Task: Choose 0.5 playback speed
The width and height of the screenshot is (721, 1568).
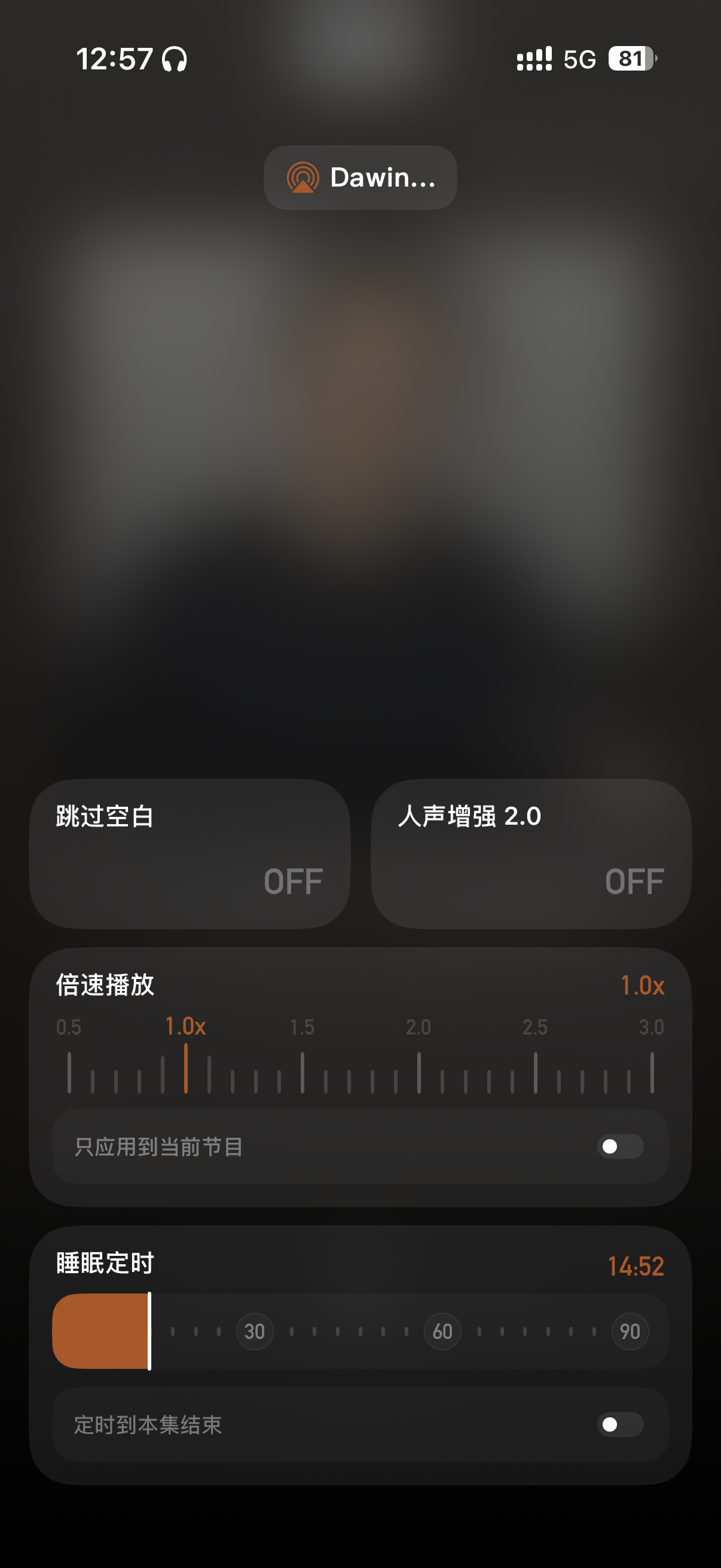Action: (x=69, y=1071)
